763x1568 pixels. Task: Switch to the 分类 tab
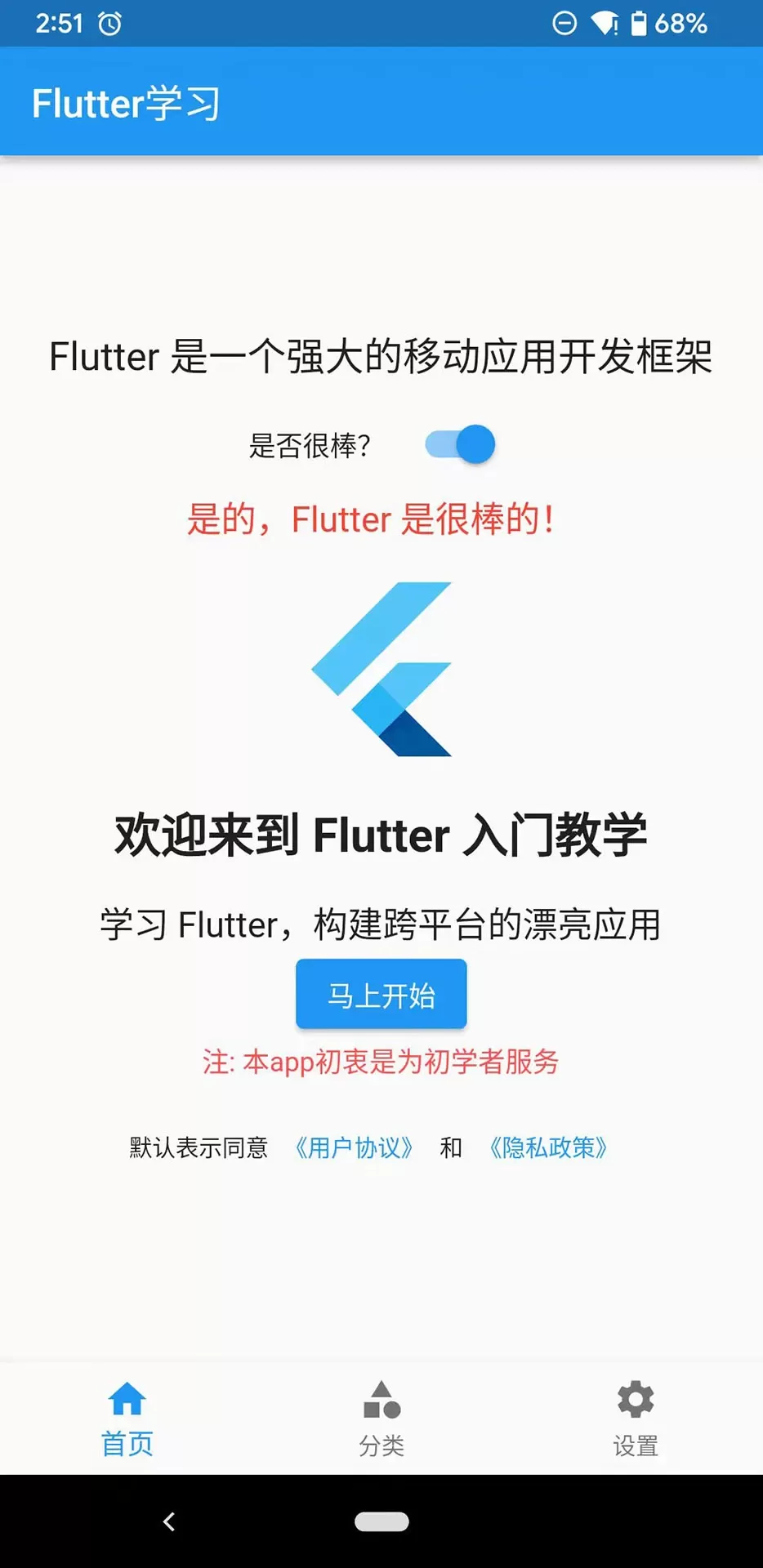[x=381, y=1419]
